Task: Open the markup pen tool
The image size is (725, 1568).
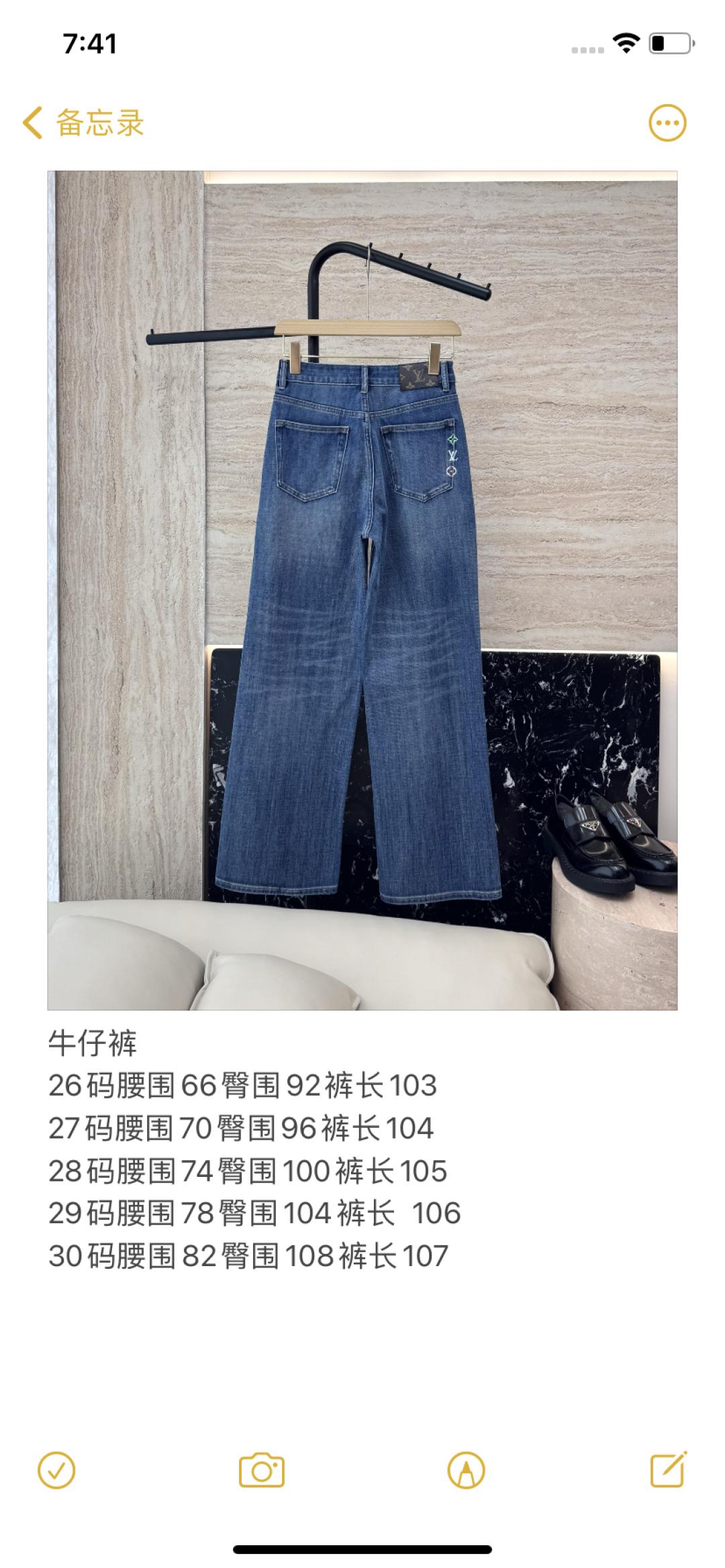Action: pos(466,1471)
